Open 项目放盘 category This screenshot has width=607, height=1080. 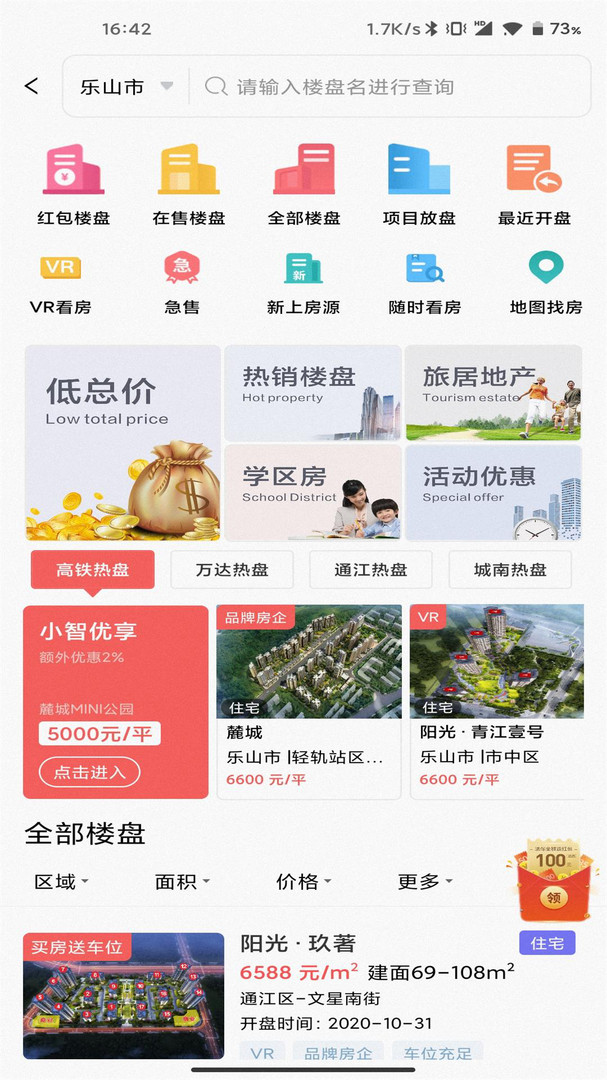[419, 184]
